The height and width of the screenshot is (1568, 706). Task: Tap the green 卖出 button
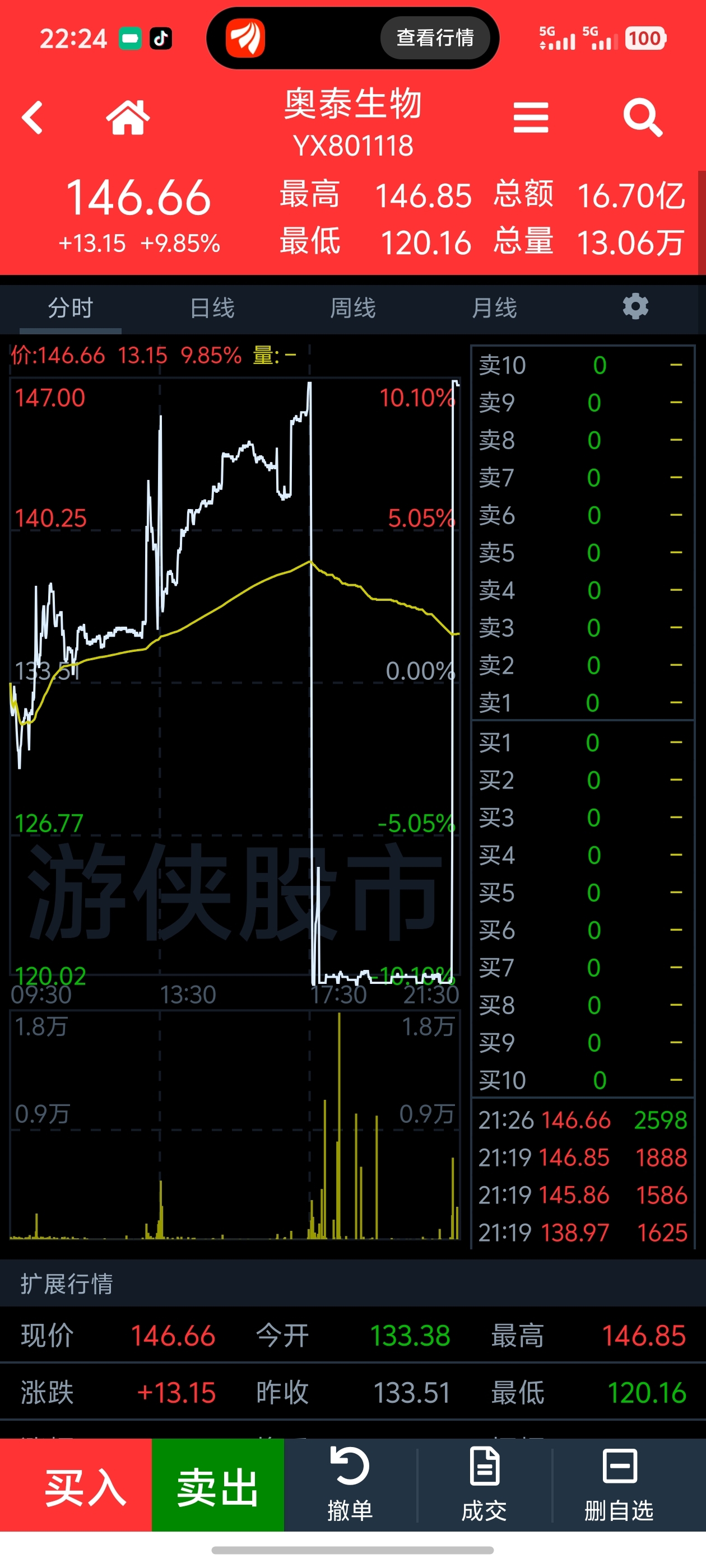(x=217, y=1487)
